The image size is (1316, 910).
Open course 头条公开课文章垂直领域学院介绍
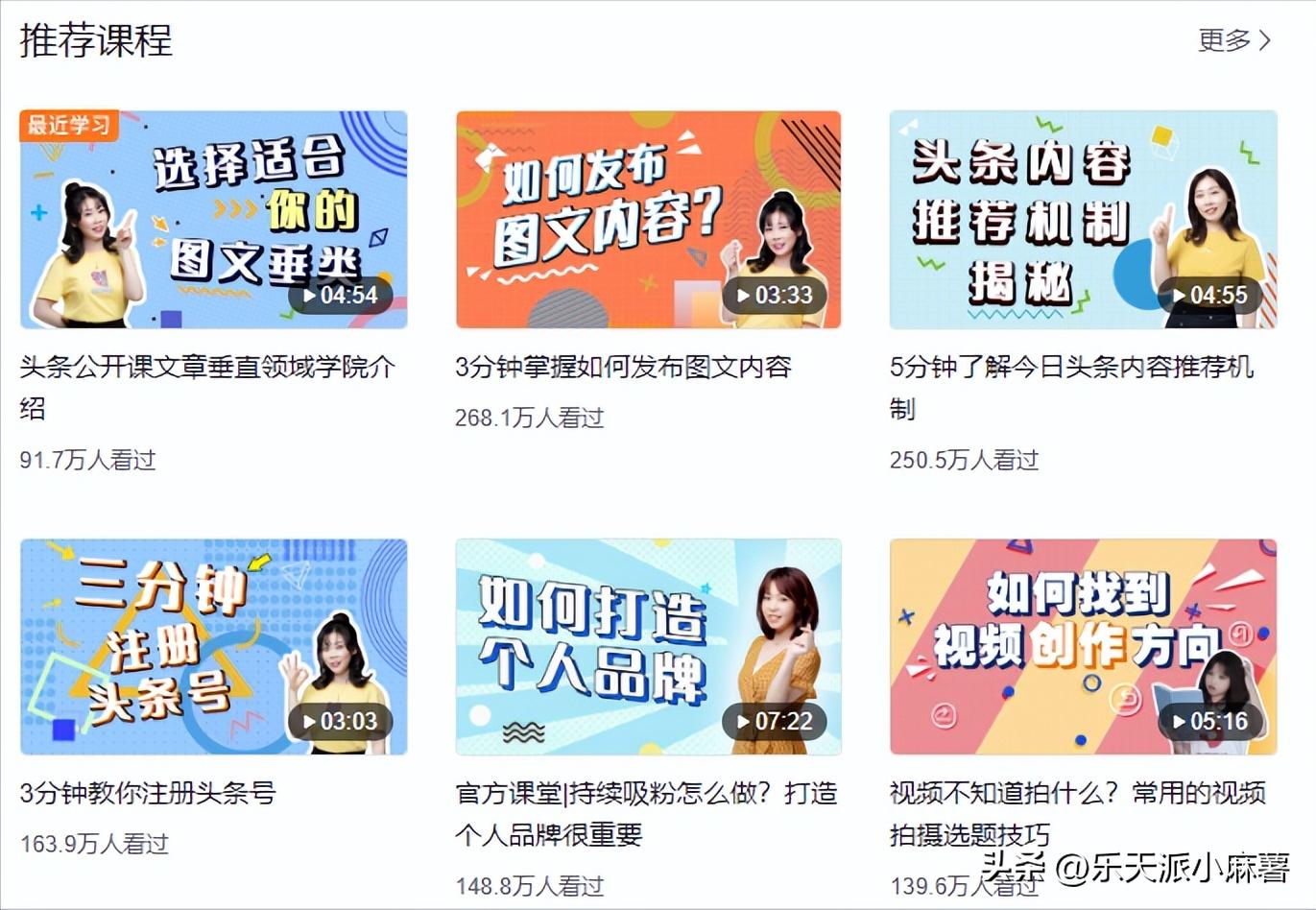213,220
